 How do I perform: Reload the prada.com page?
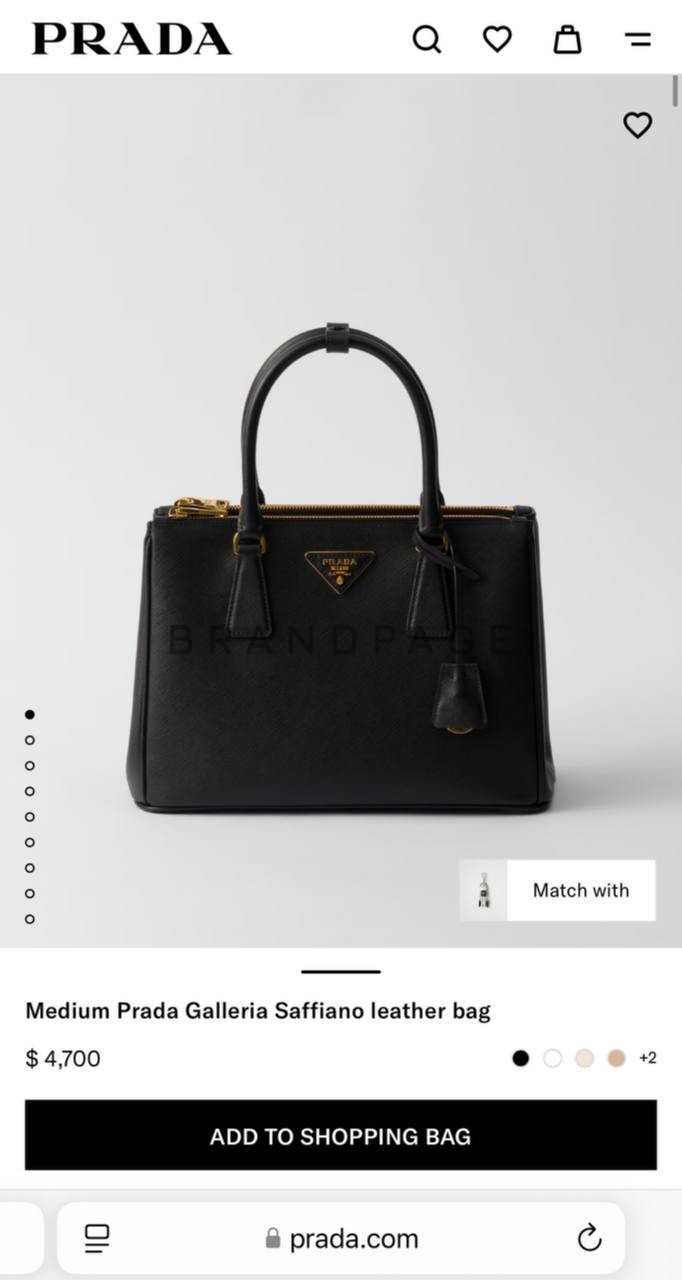590,1238
